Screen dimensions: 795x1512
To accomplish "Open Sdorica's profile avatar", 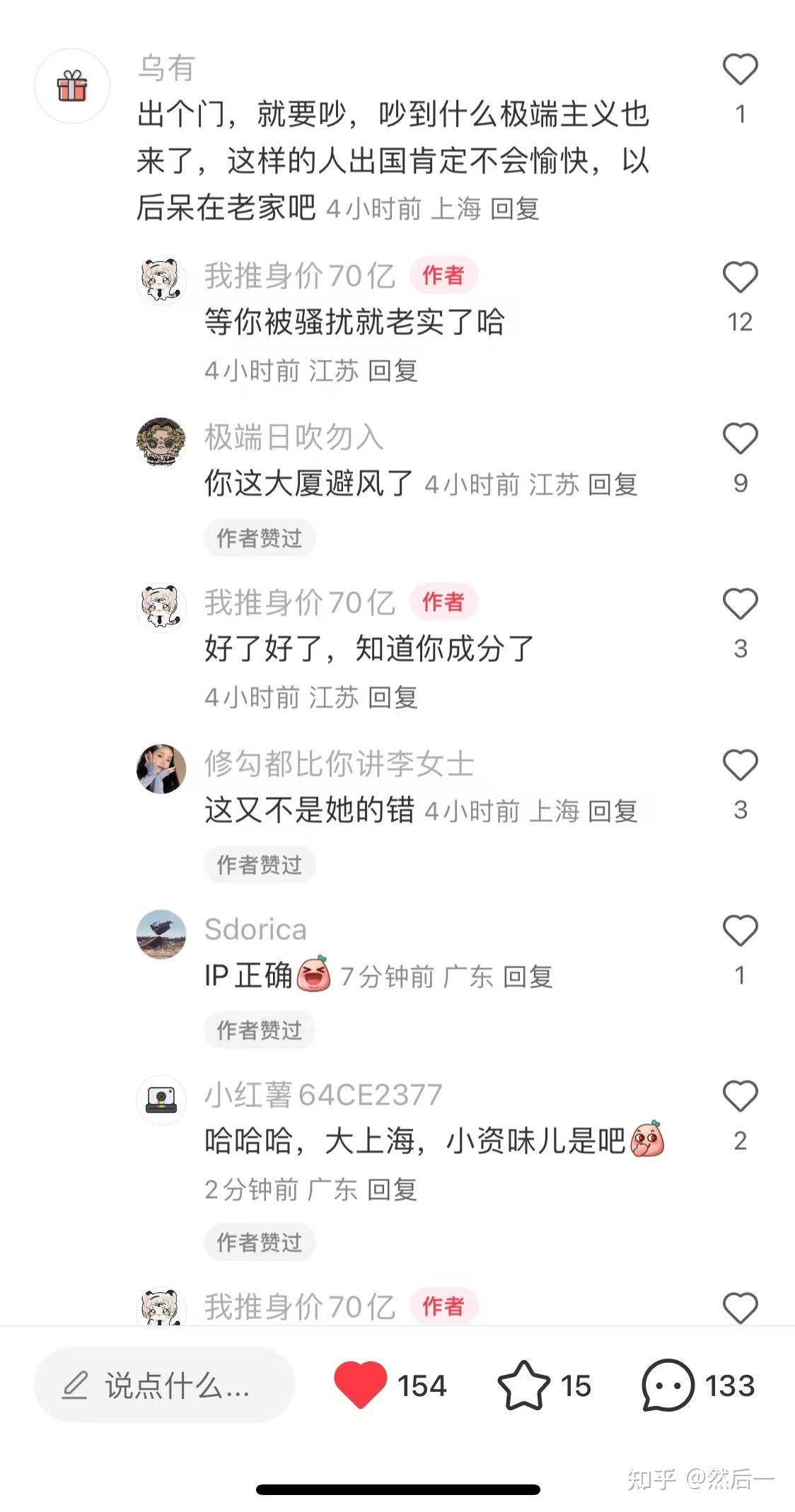I will click(161, 934).
